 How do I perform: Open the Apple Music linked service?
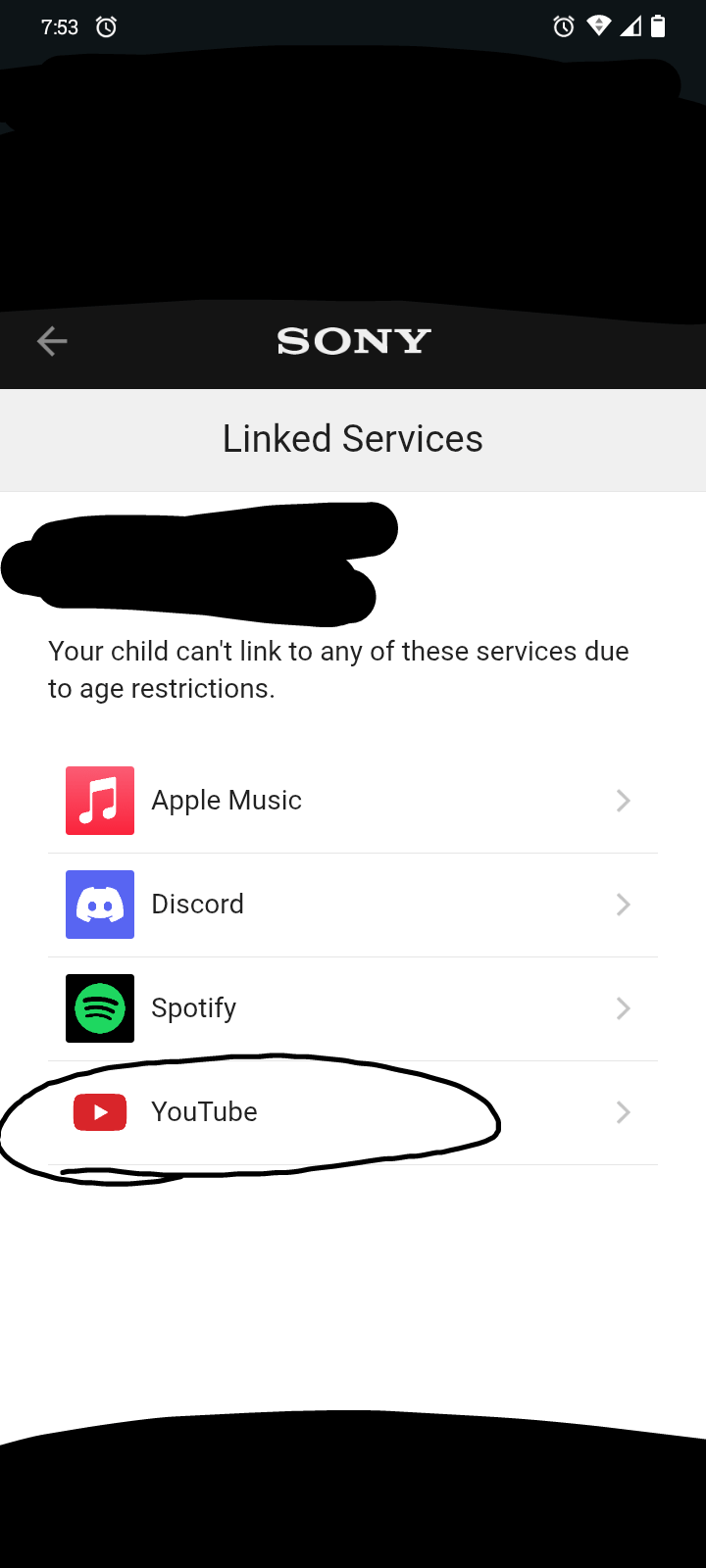[x=351, y=801]
